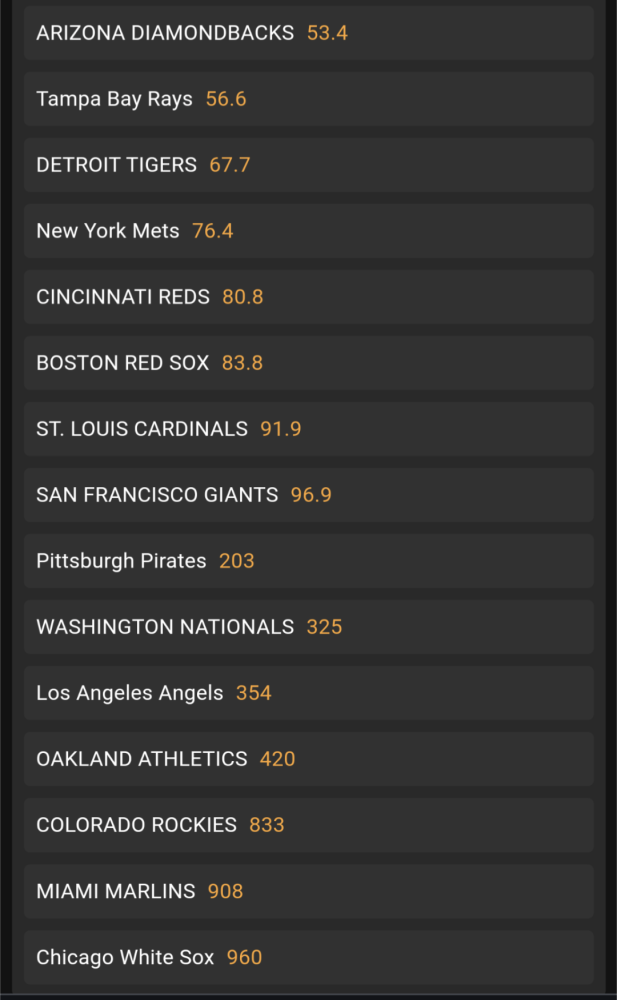Open the San Francisco Giants entry

pyautogui.click(x=309, y=495)
